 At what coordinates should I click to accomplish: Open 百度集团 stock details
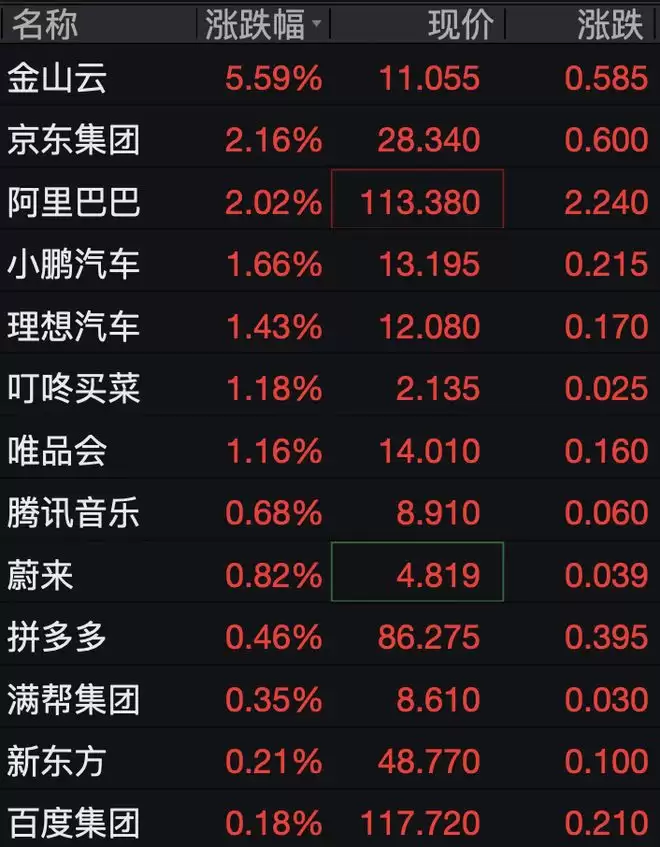[330, 820]
